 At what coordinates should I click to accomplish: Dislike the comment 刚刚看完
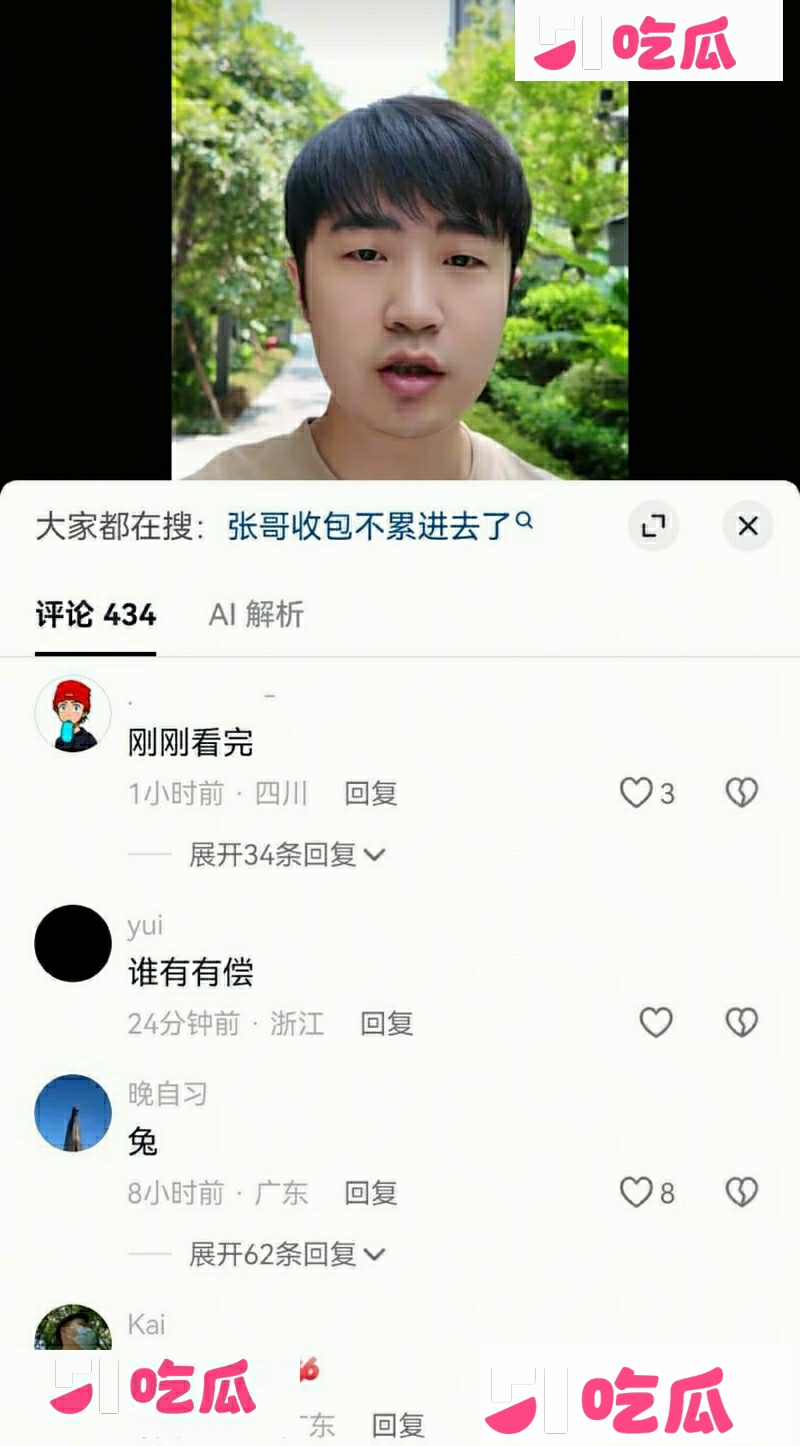tap(741, 793)
